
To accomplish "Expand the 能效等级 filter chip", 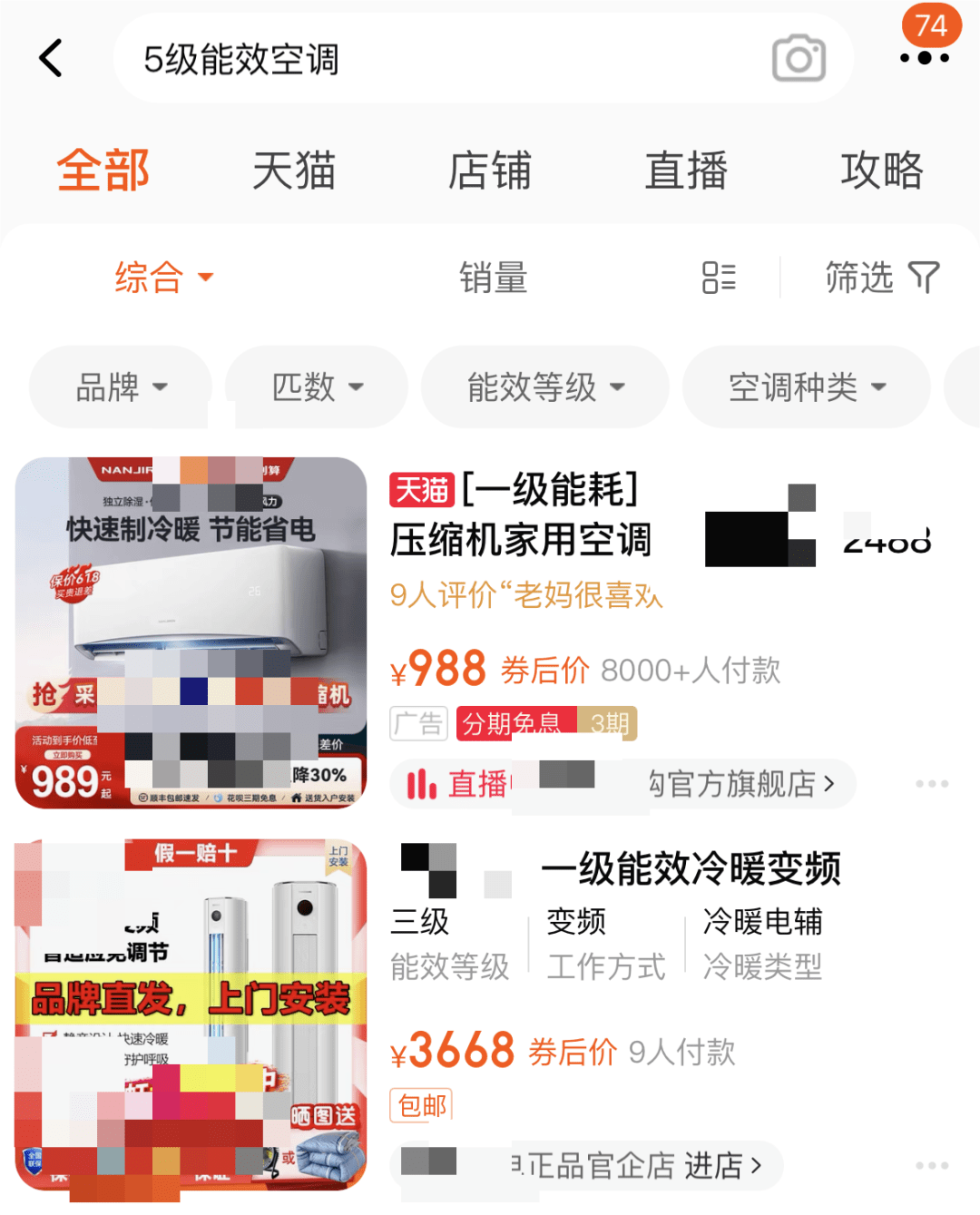I will tap(545, 387).
